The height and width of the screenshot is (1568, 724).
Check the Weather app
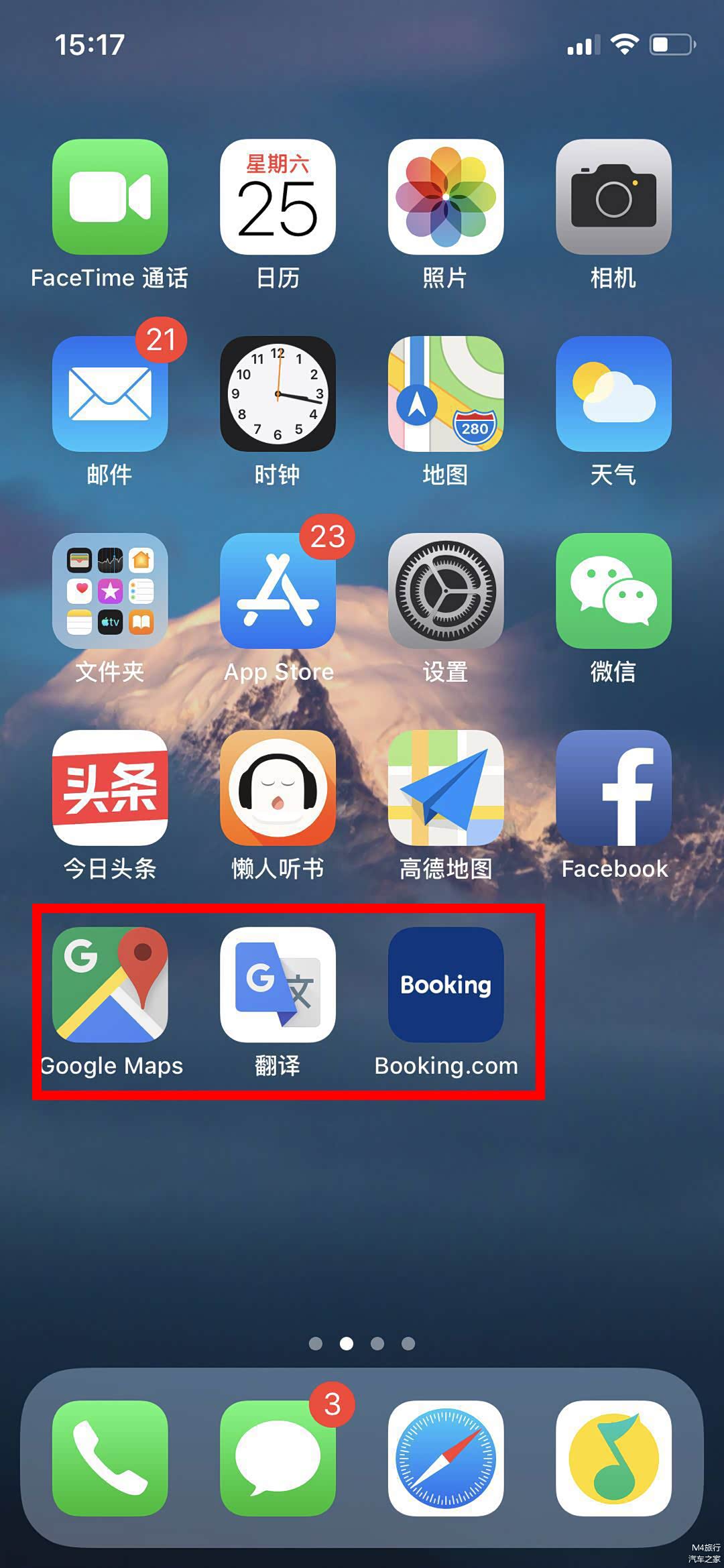(x=613, y=394)
